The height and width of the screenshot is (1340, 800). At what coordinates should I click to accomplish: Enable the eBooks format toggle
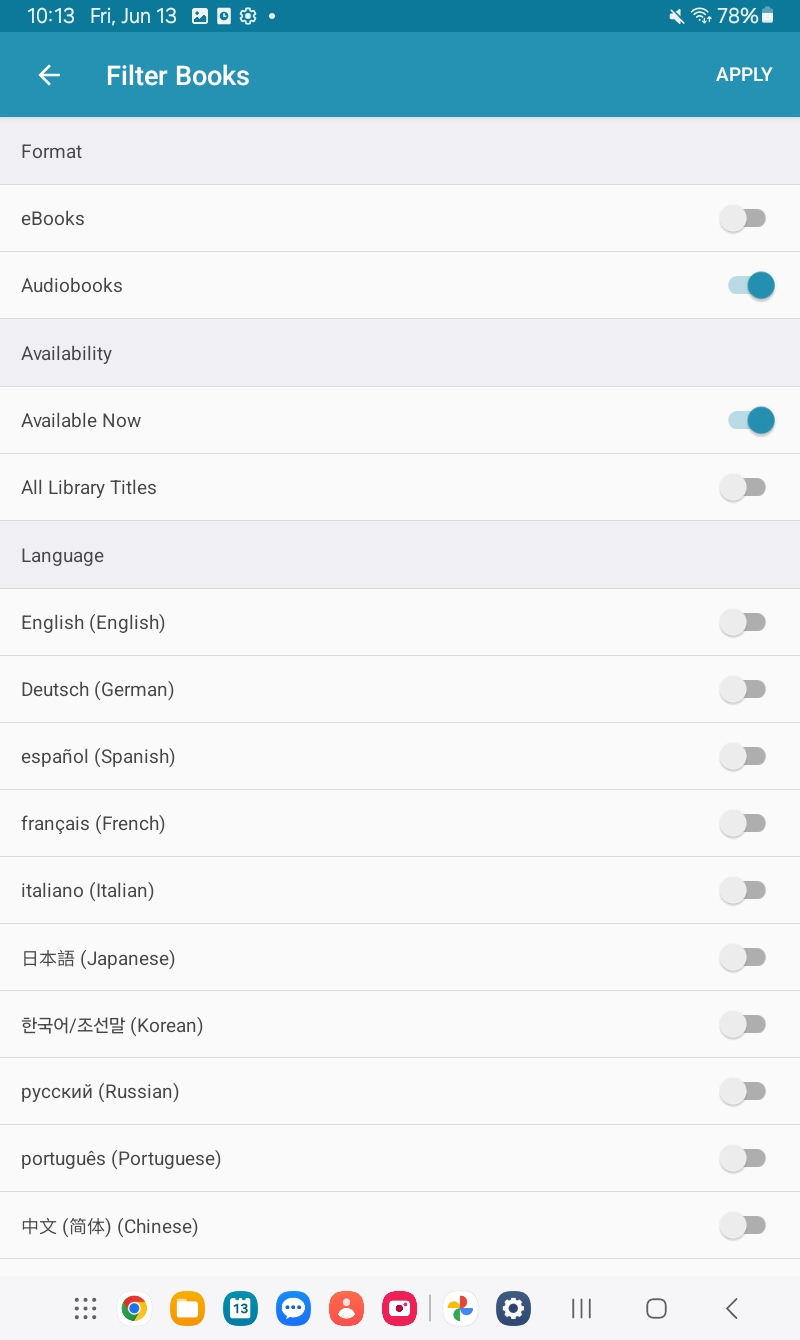[743, 218]
